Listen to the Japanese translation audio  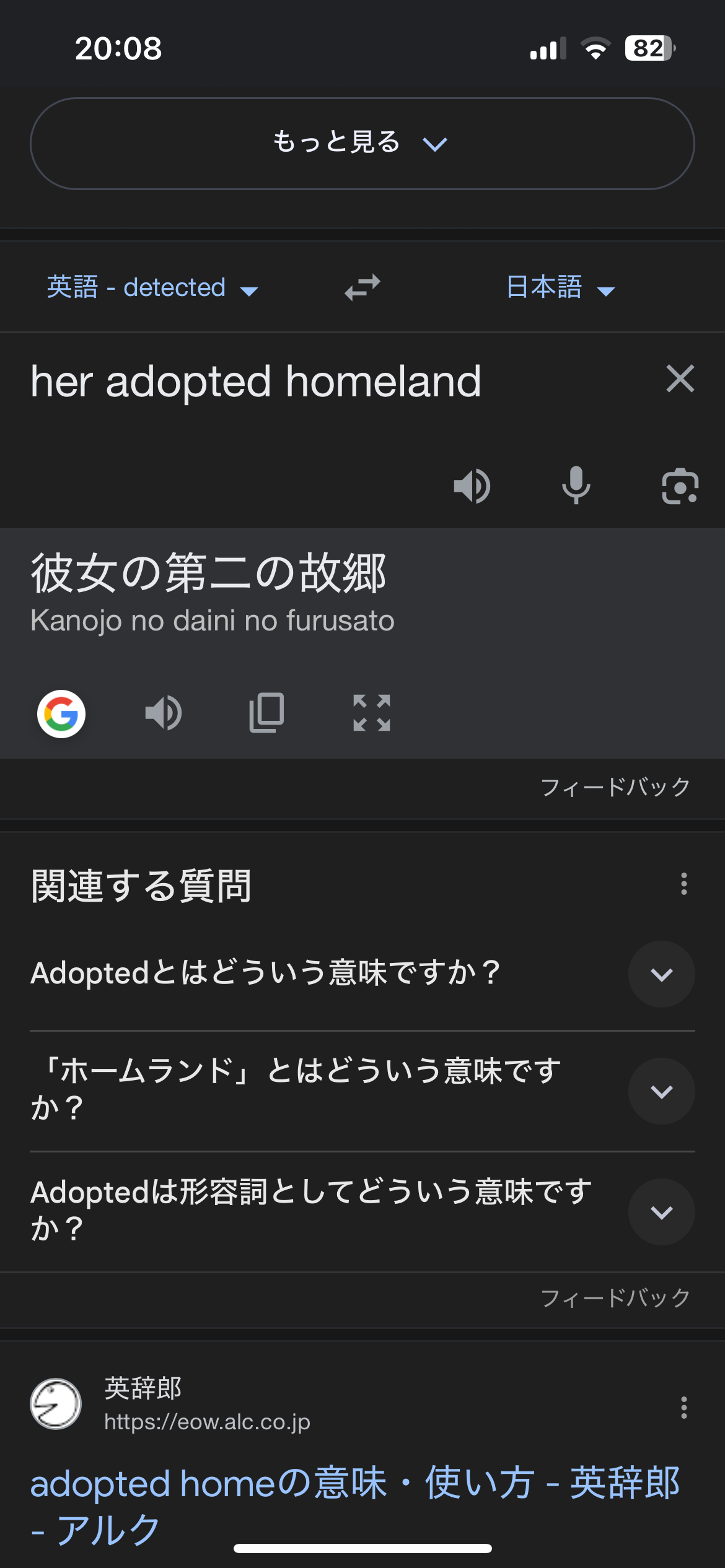point(164,713)
